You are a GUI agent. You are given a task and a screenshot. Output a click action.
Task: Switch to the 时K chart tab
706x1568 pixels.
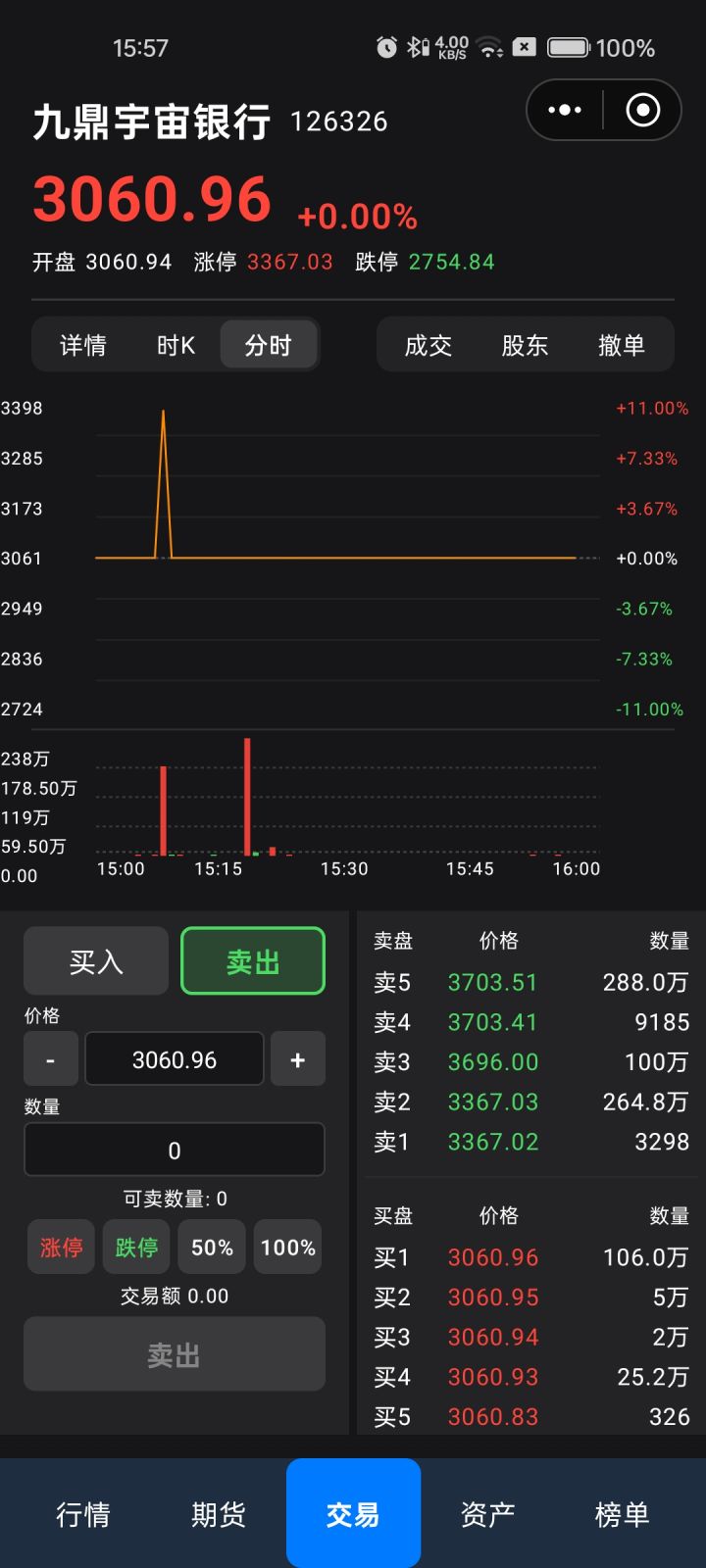point(176,345)
